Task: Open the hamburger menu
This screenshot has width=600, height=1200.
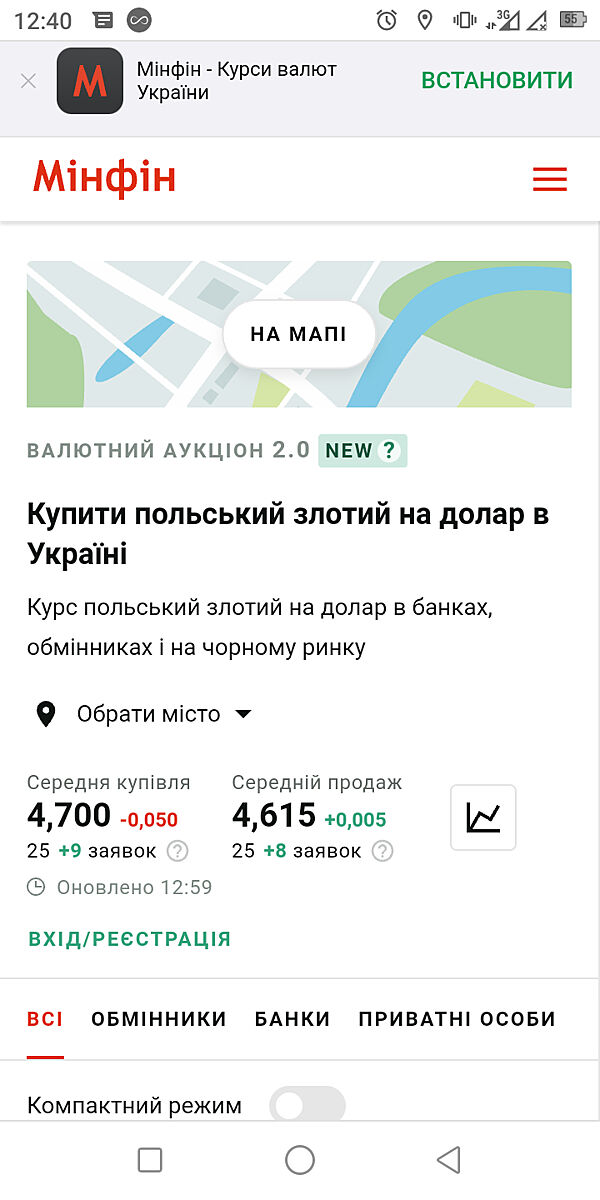Action: pyautogui.click(x=549, y=179)
